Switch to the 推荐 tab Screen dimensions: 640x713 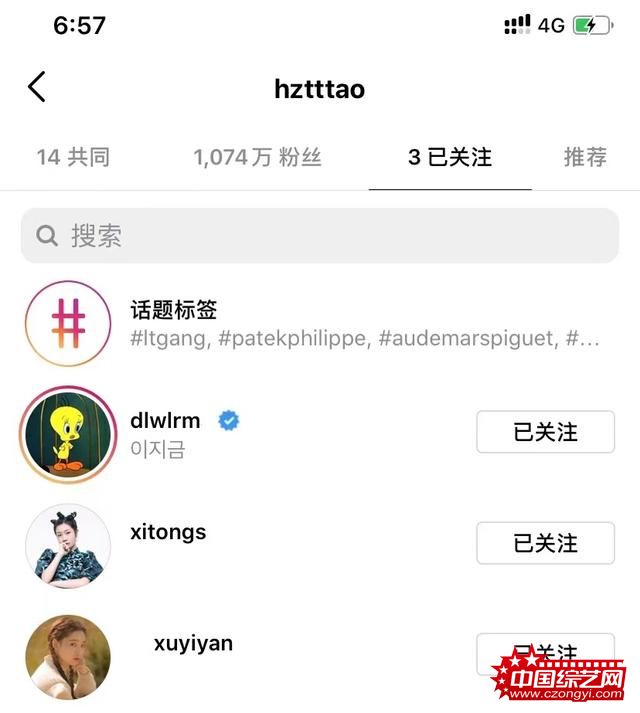click(x=585, y=157)
